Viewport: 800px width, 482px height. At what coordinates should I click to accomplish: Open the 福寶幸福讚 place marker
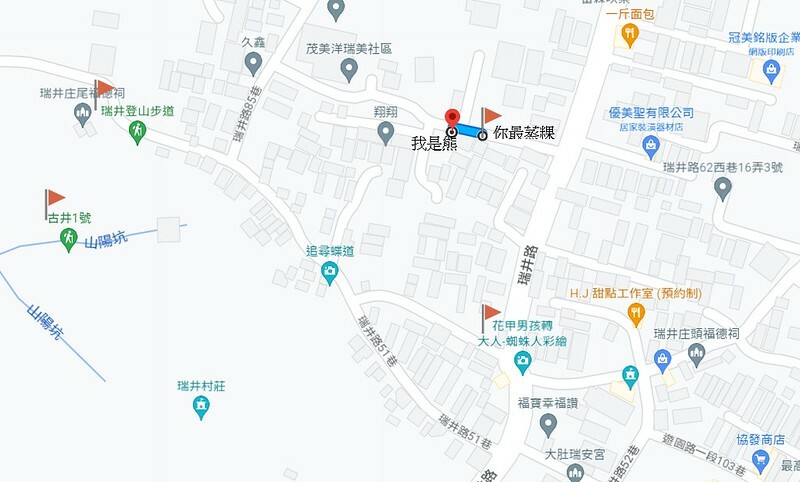pyautogui.click(x=548, y=425)
